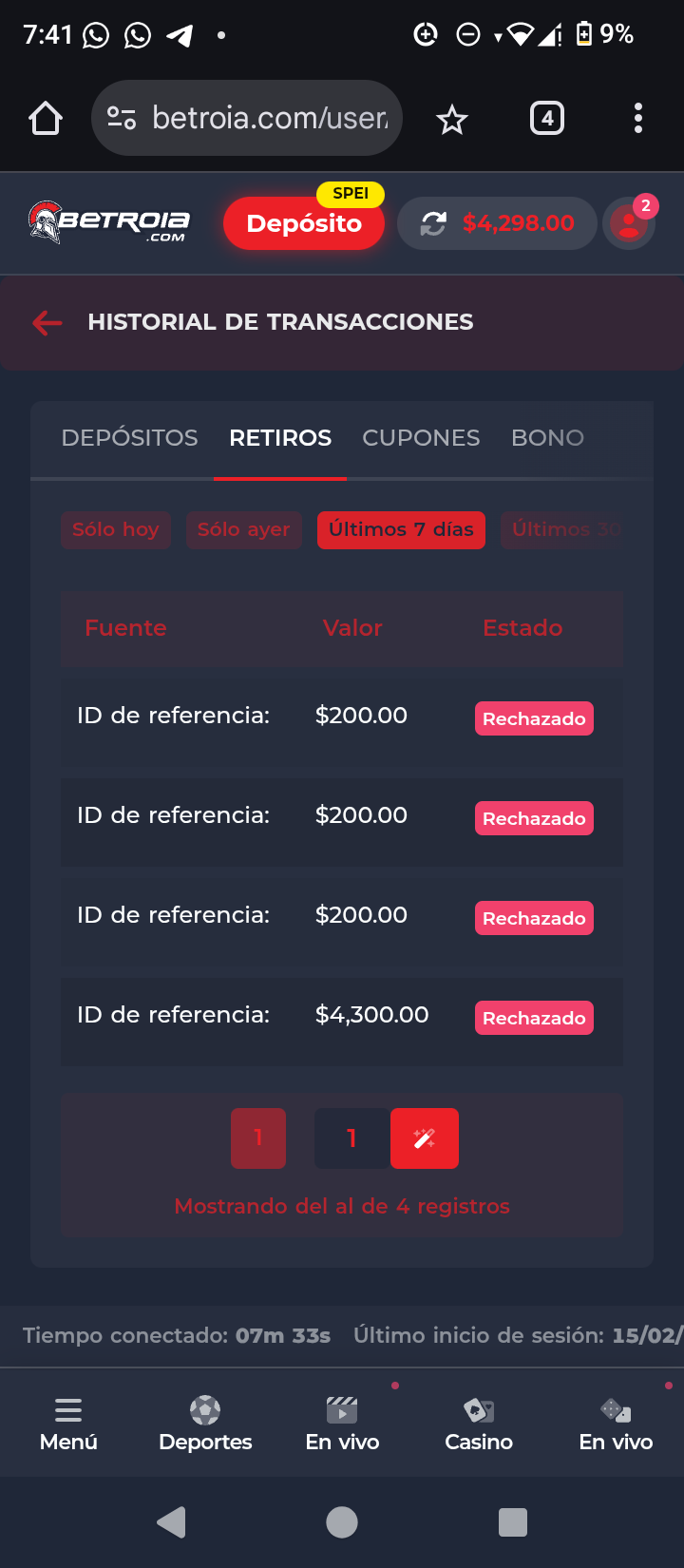Switch to the Depósitos tab
This screenshot has width=684, height=1568.
click(x=129, y=438)
